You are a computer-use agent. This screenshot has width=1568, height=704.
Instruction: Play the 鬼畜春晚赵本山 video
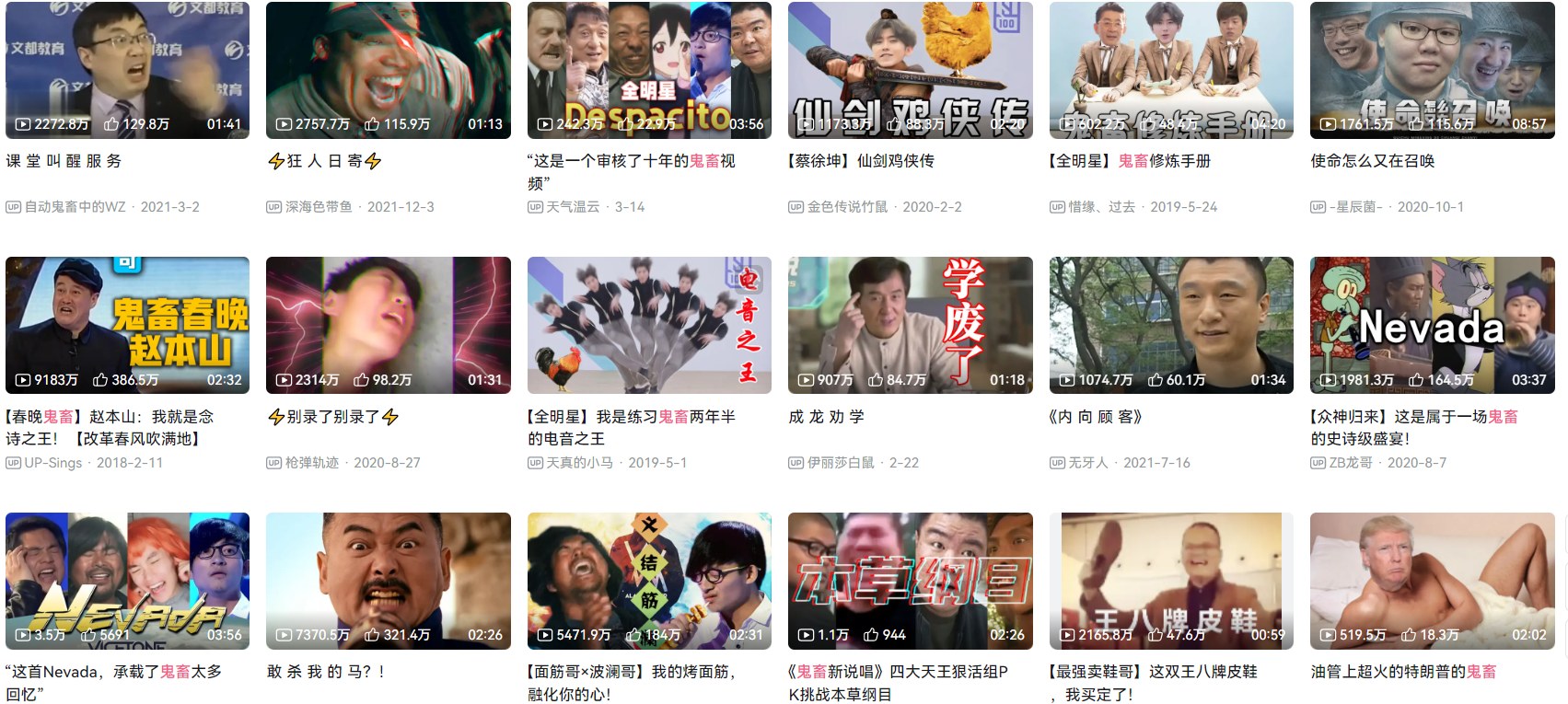coord(127,325)
